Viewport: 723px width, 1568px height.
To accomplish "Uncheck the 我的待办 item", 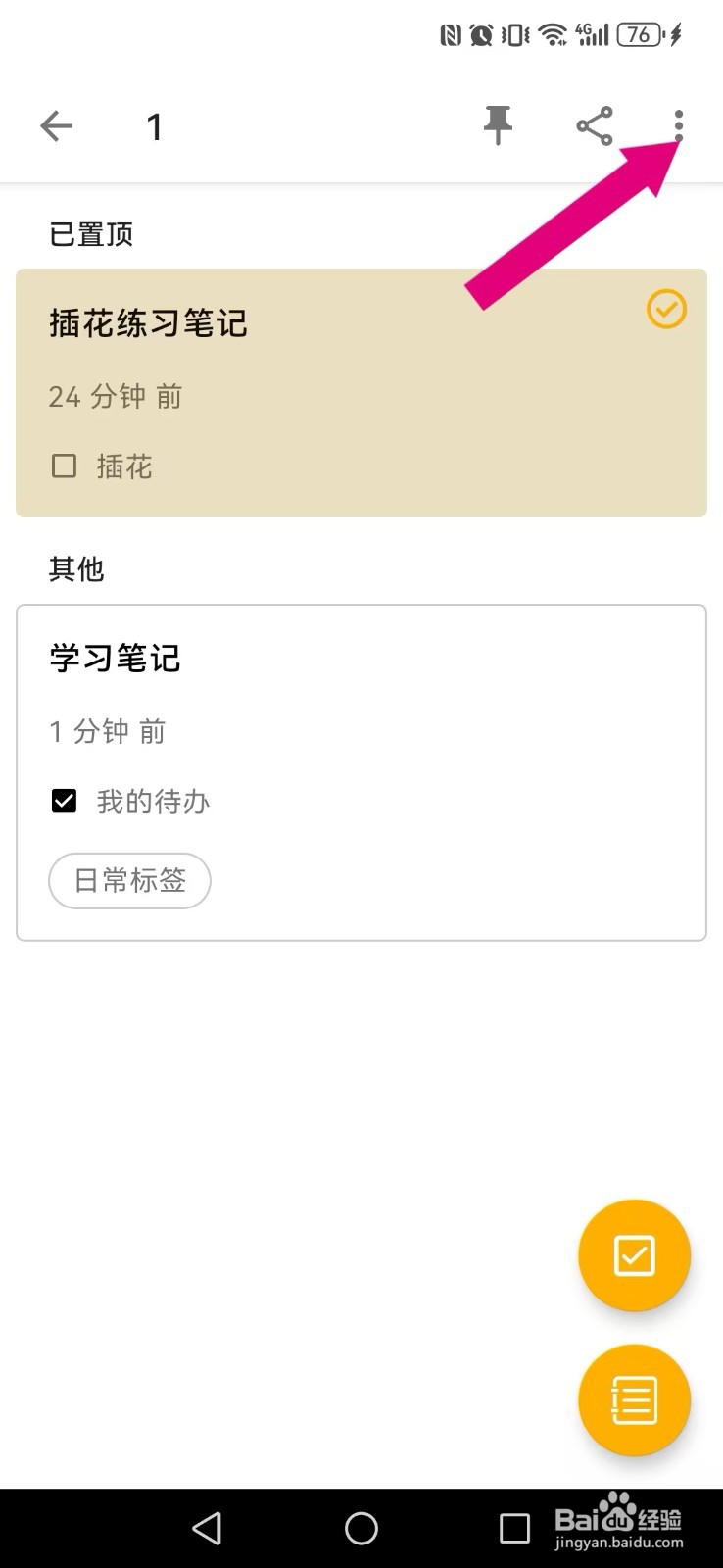I will click(x=64, y=801).
